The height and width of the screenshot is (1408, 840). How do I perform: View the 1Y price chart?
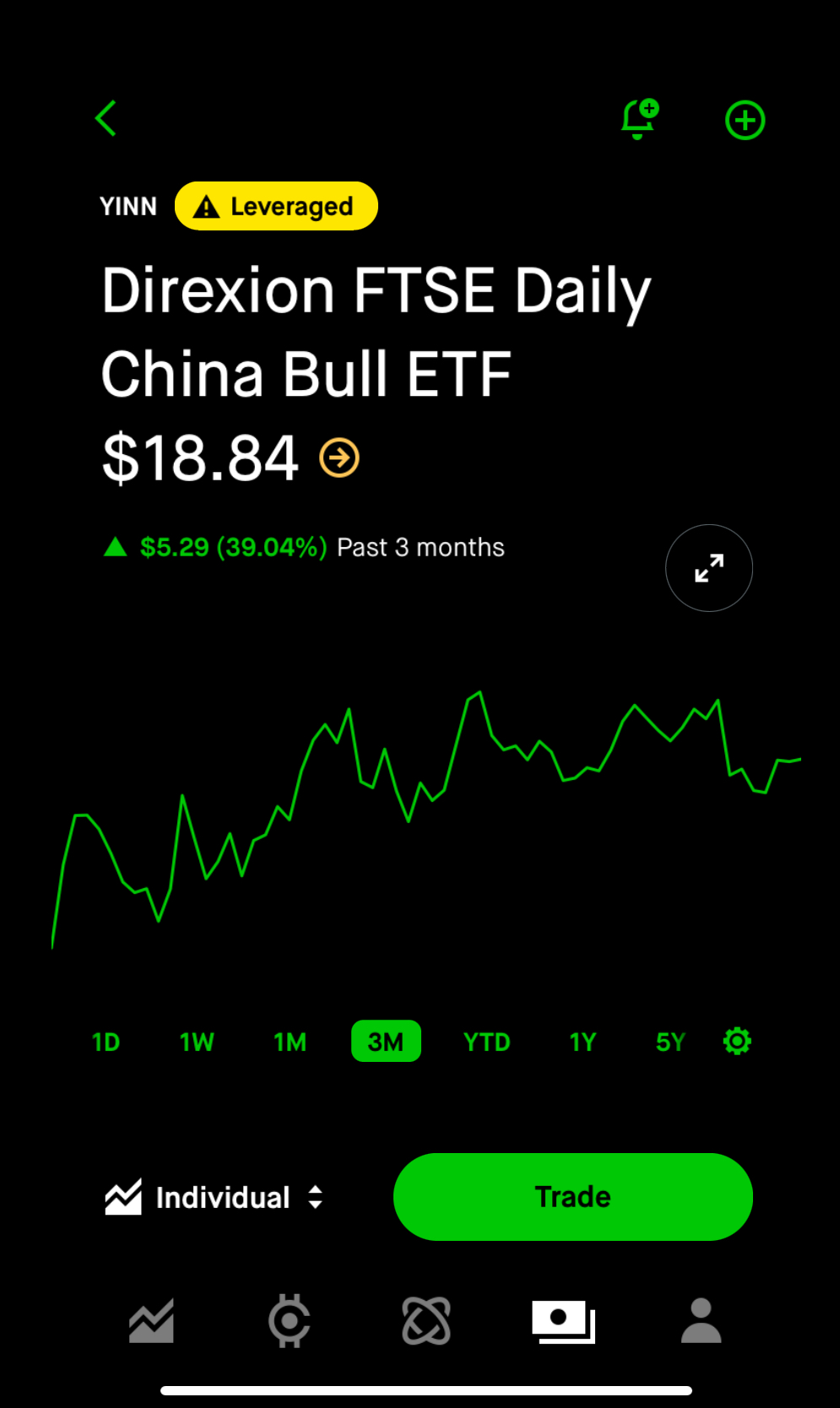coord(583,1042)
